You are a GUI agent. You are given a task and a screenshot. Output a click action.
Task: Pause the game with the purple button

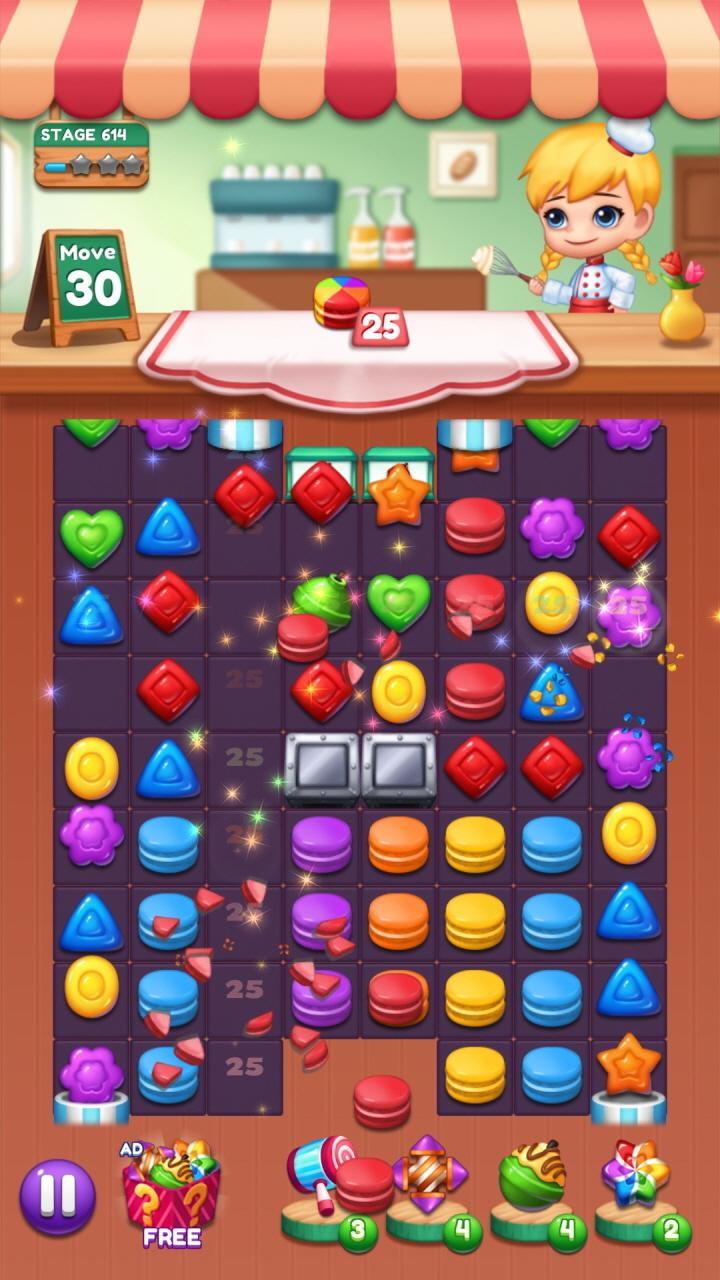(57, 1197)
